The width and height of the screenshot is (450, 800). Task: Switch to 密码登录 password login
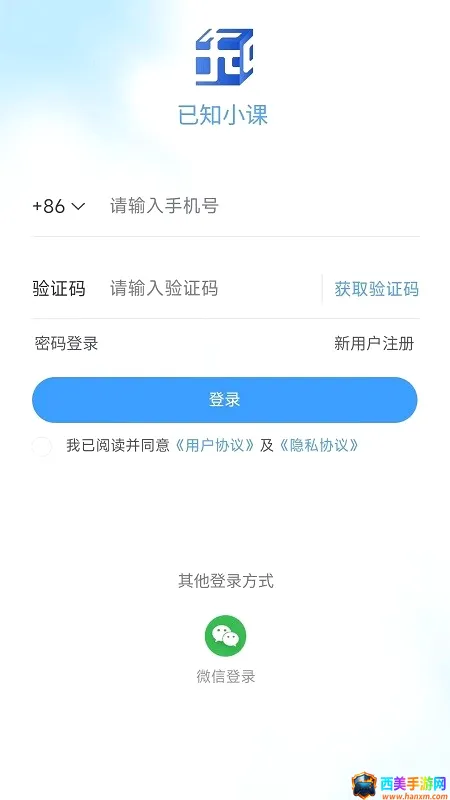(x=66, y=343)
